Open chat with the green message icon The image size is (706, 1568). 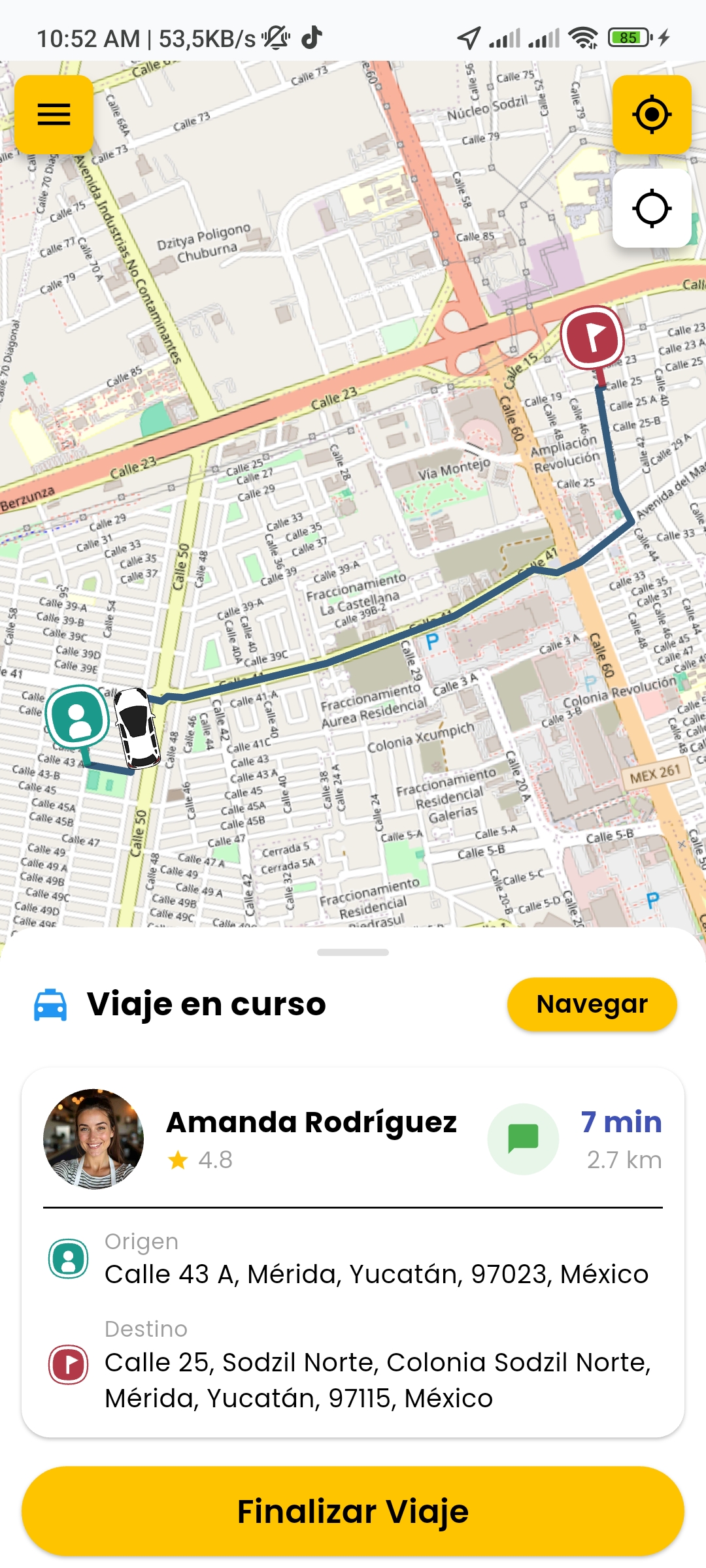pyautogui.click(x=523, y=1138)
